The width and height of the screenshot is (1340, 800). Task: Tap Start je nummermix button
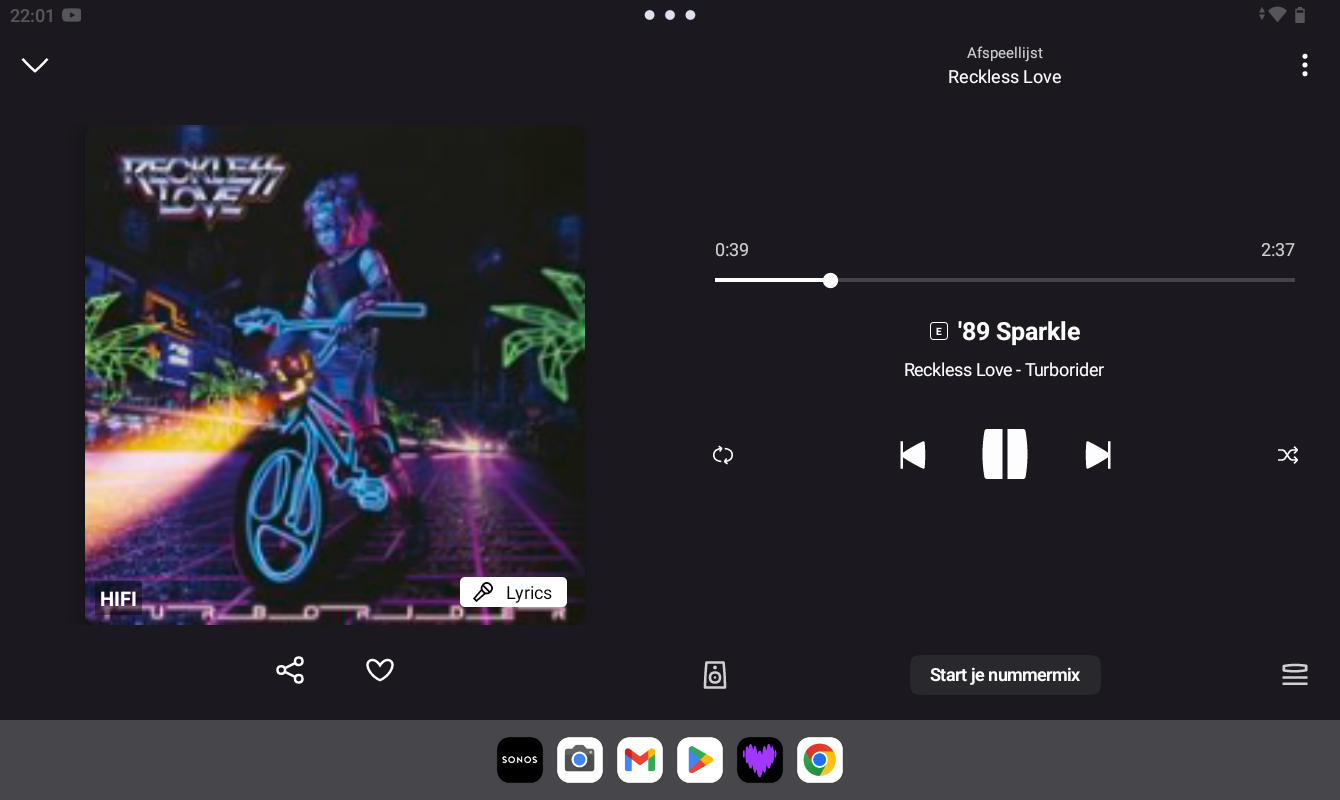pos(1004,675)
